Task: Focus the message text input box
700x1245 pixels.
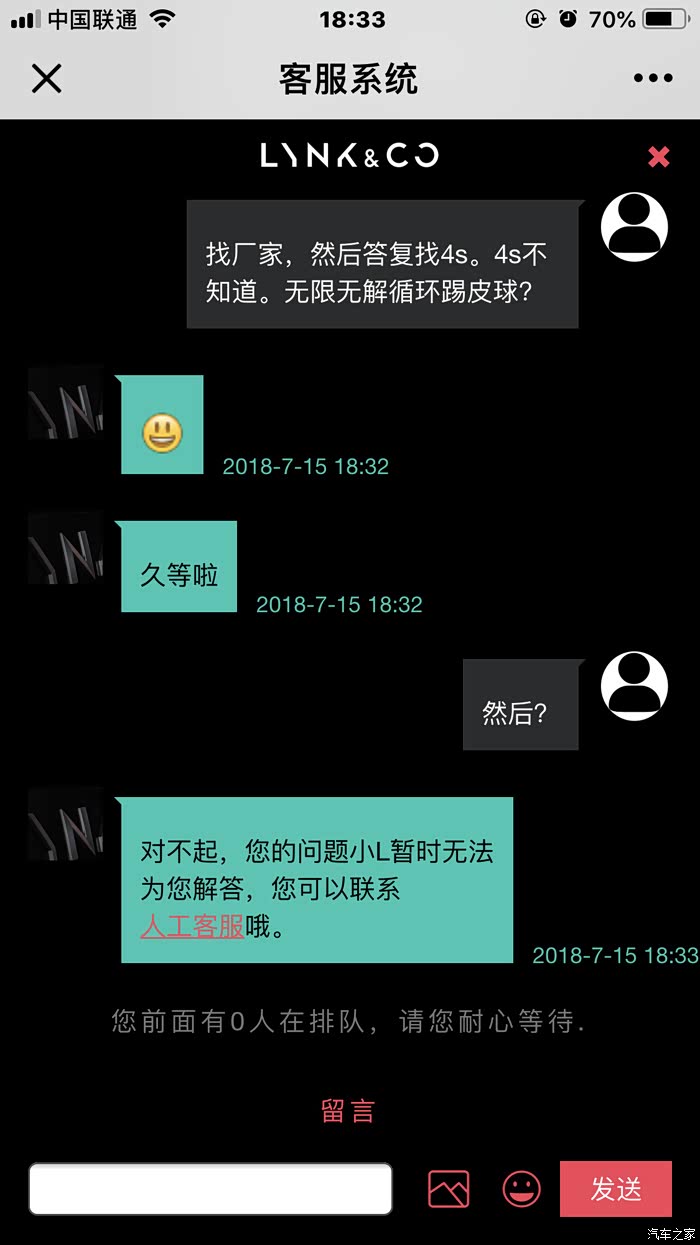Action: 210,1188
